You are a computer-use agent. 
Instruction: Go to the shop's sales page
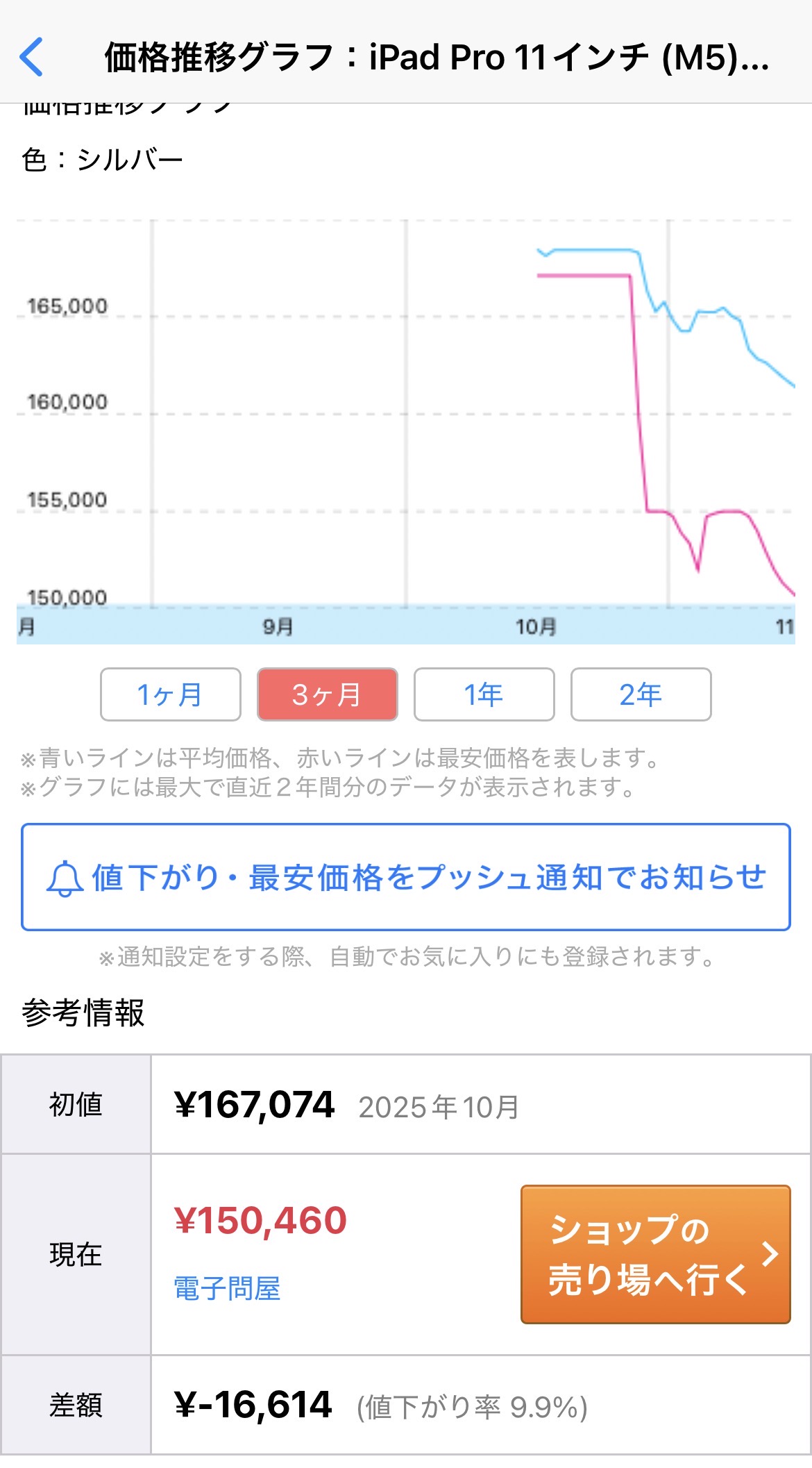pyautogui.click(x=655, y=1254)
